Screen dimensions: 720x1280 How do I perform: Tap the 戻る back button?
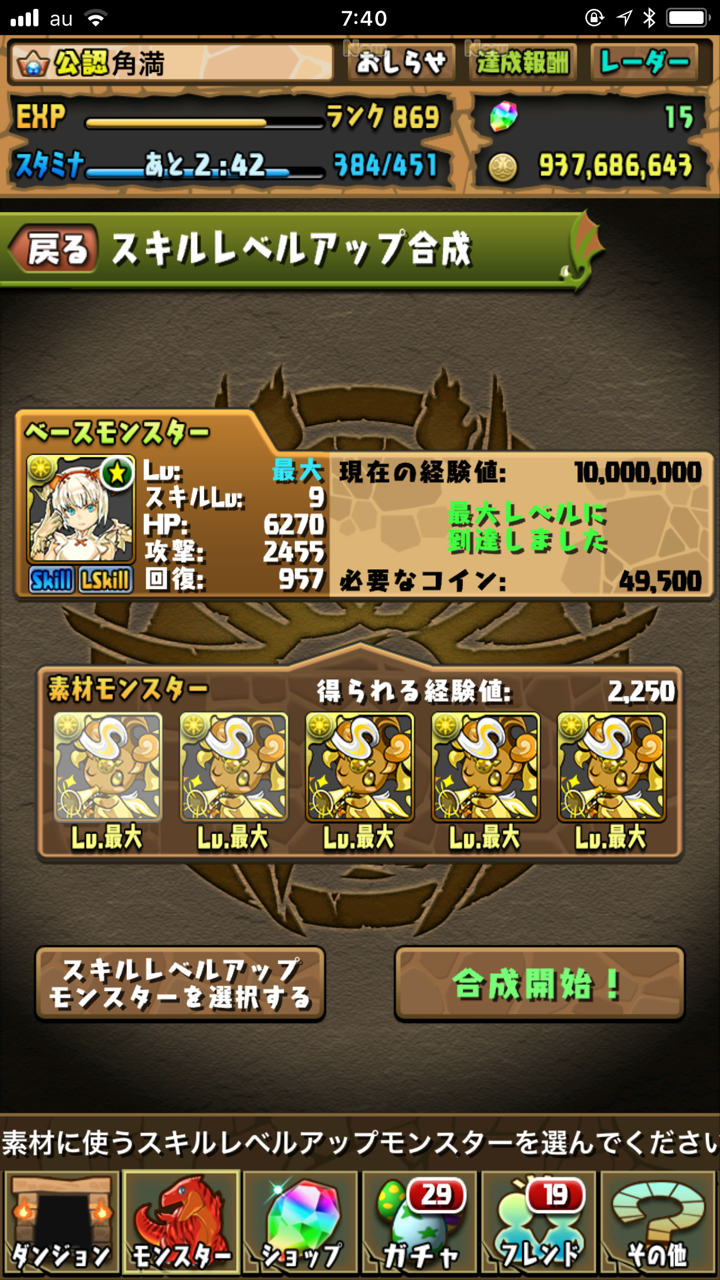coord(57,249)
